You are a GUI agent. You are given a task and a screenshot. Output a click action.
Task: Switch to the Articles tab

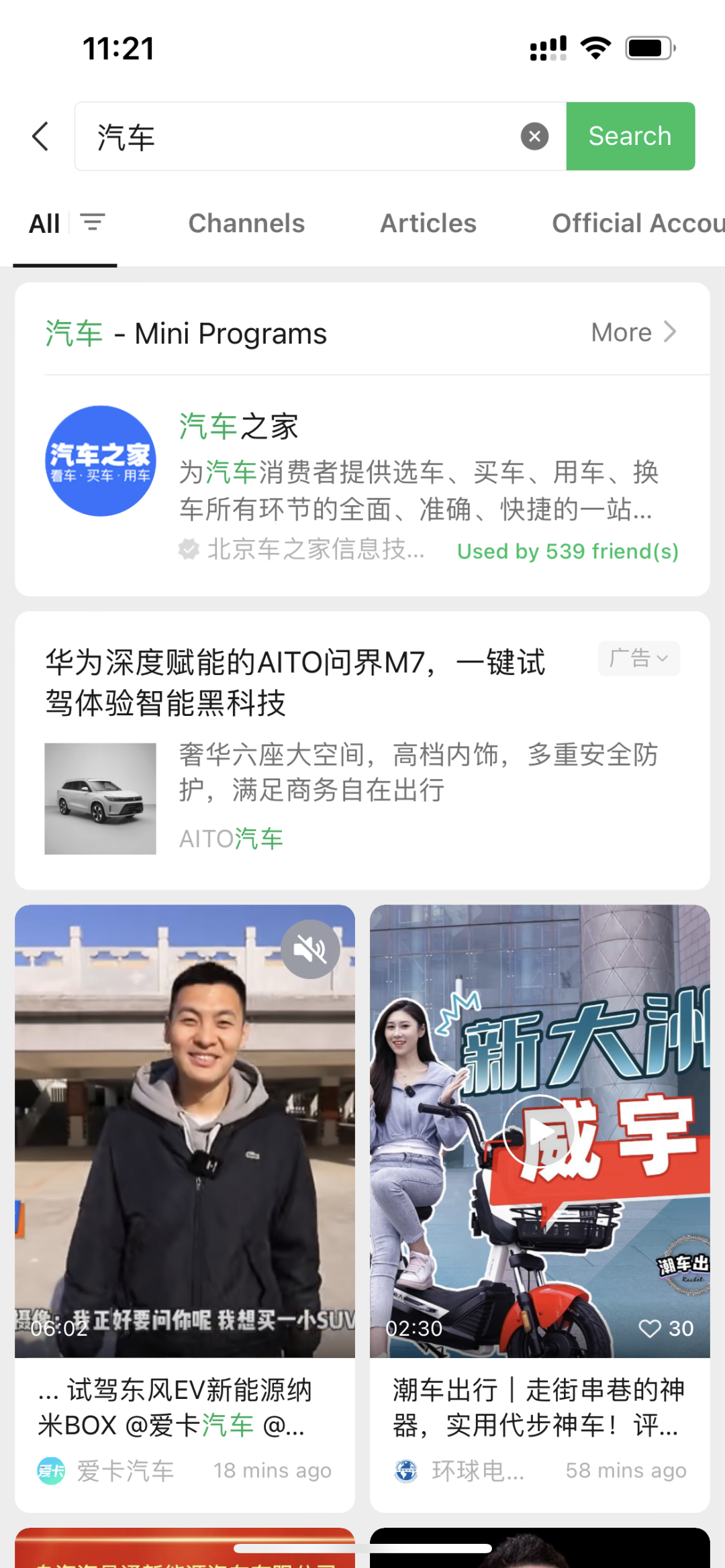[428, 223]
